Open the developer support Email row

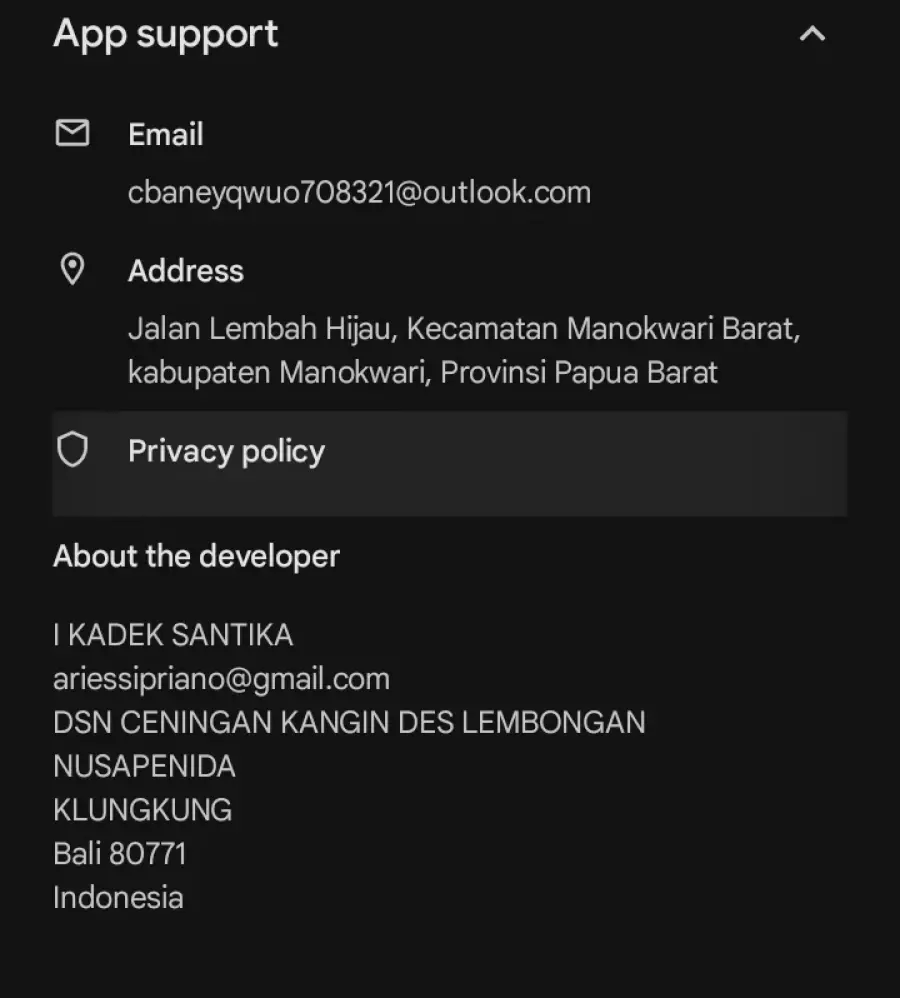coord(359,165)
